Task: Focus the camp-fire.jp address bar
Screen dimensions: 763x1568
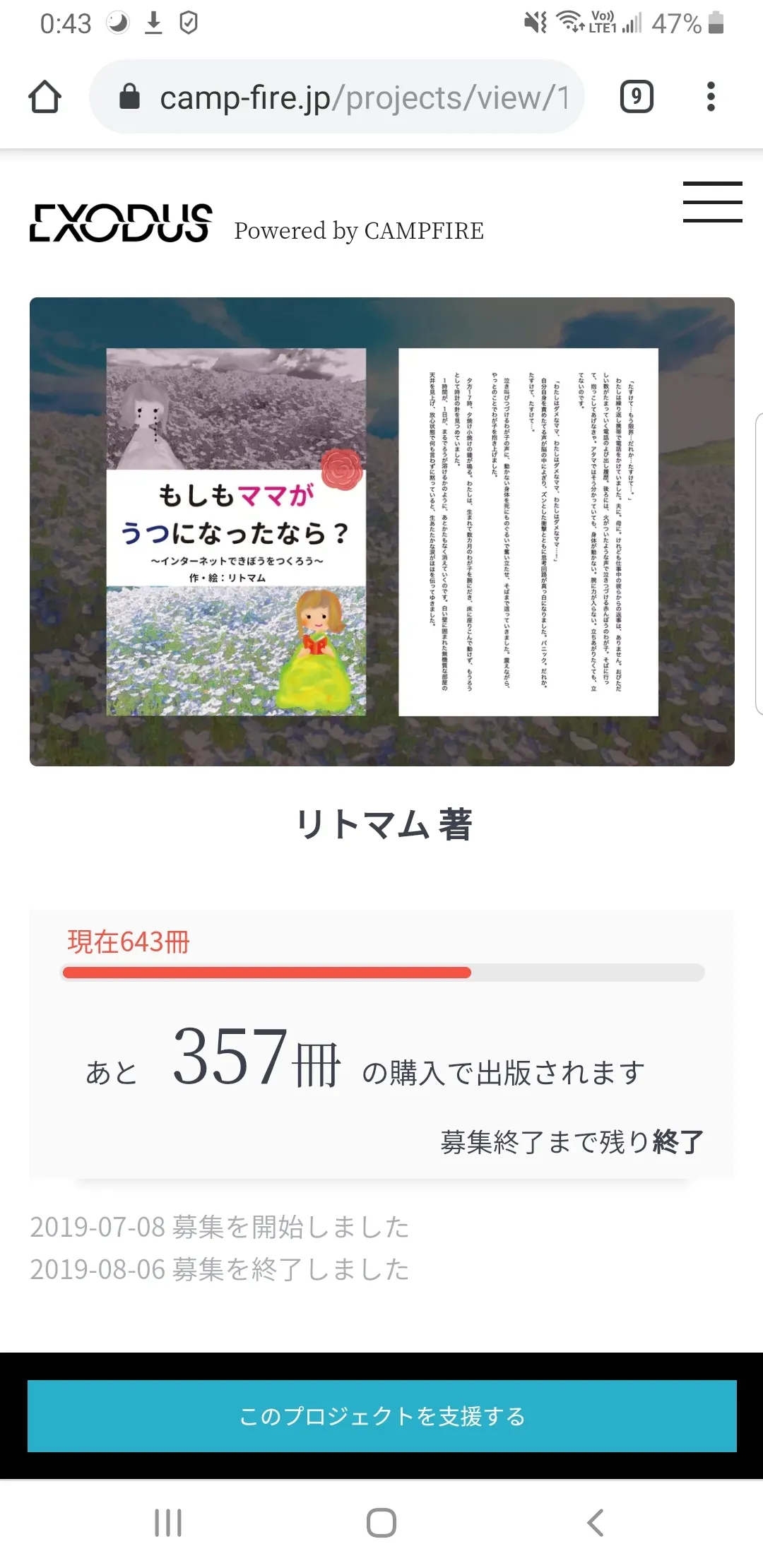Action: click(353, 97)
